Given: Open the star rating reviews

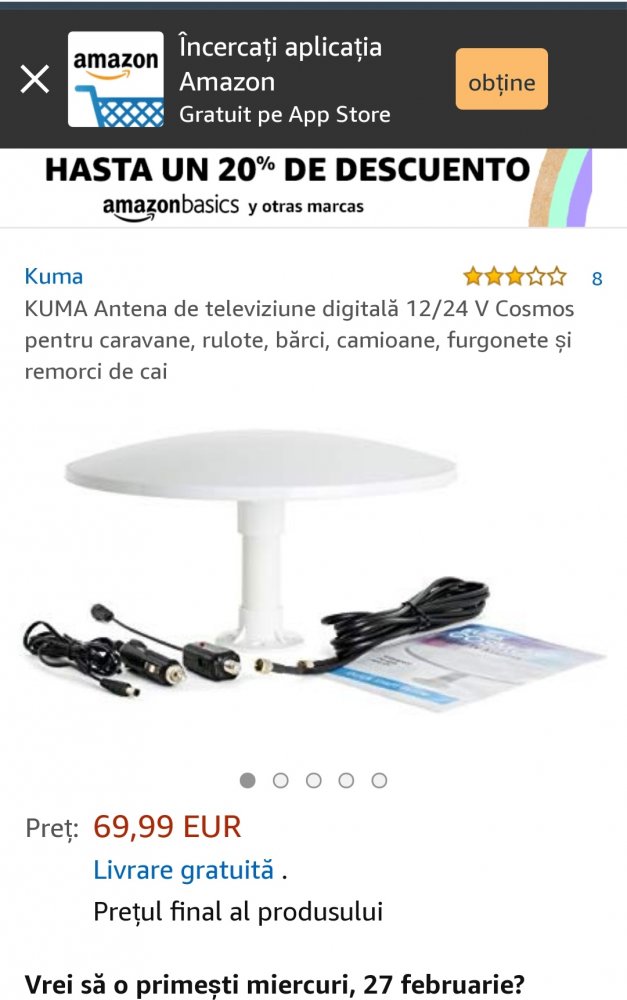Looking at the screenshot, I should click(x=514, y=277).
